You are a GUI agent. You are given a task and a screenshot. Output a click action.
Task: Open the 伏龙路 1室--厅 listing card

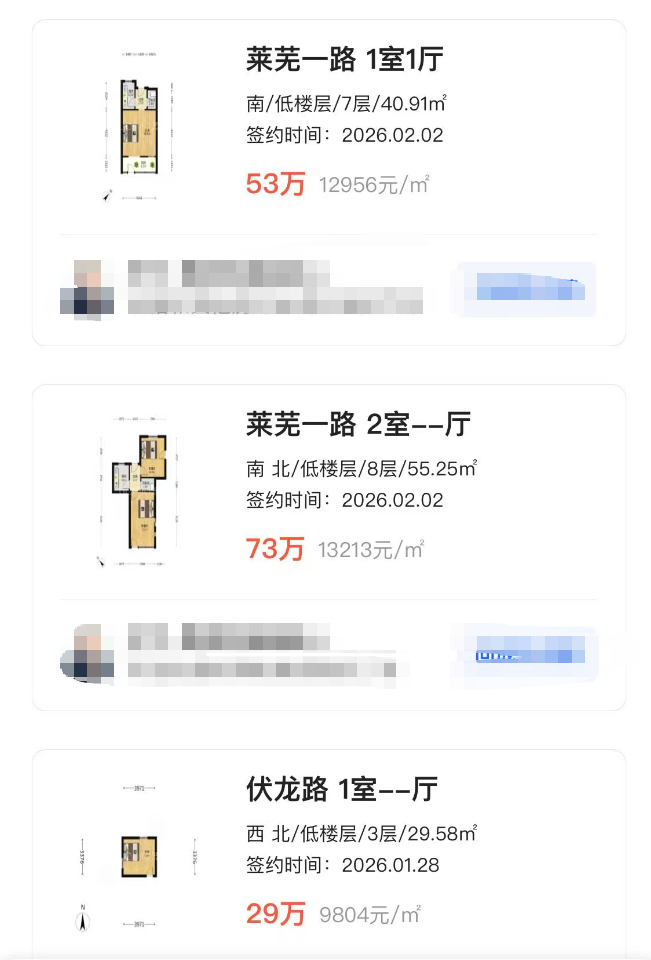click(342, 790)
